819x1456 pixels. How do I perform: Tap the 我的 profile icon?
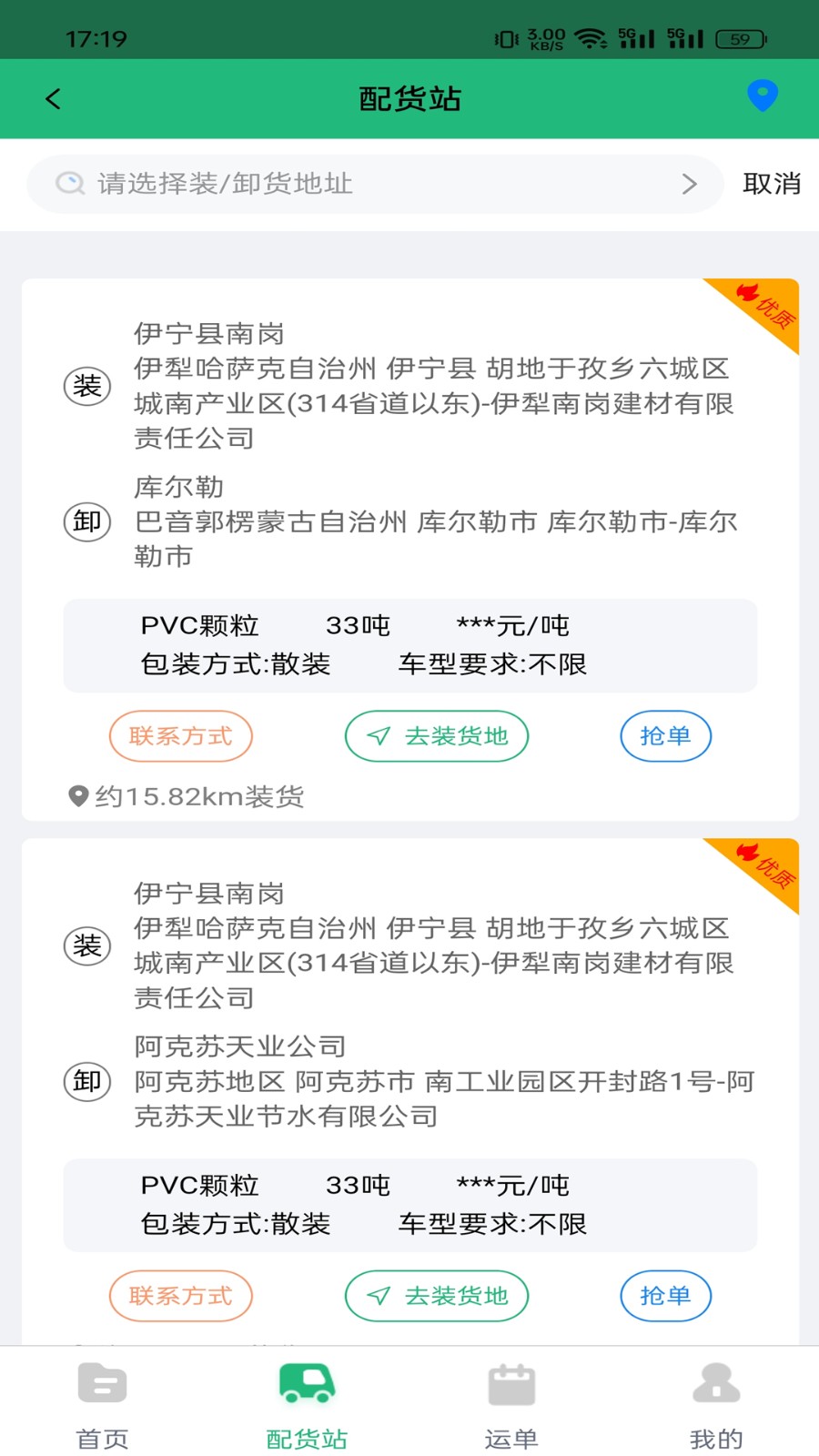tap(716, 1383)
